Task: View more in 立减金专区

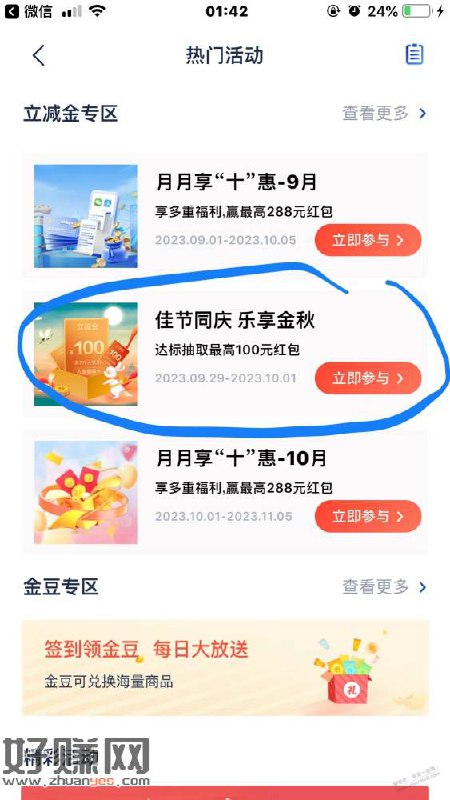Action: coord(384,113)
